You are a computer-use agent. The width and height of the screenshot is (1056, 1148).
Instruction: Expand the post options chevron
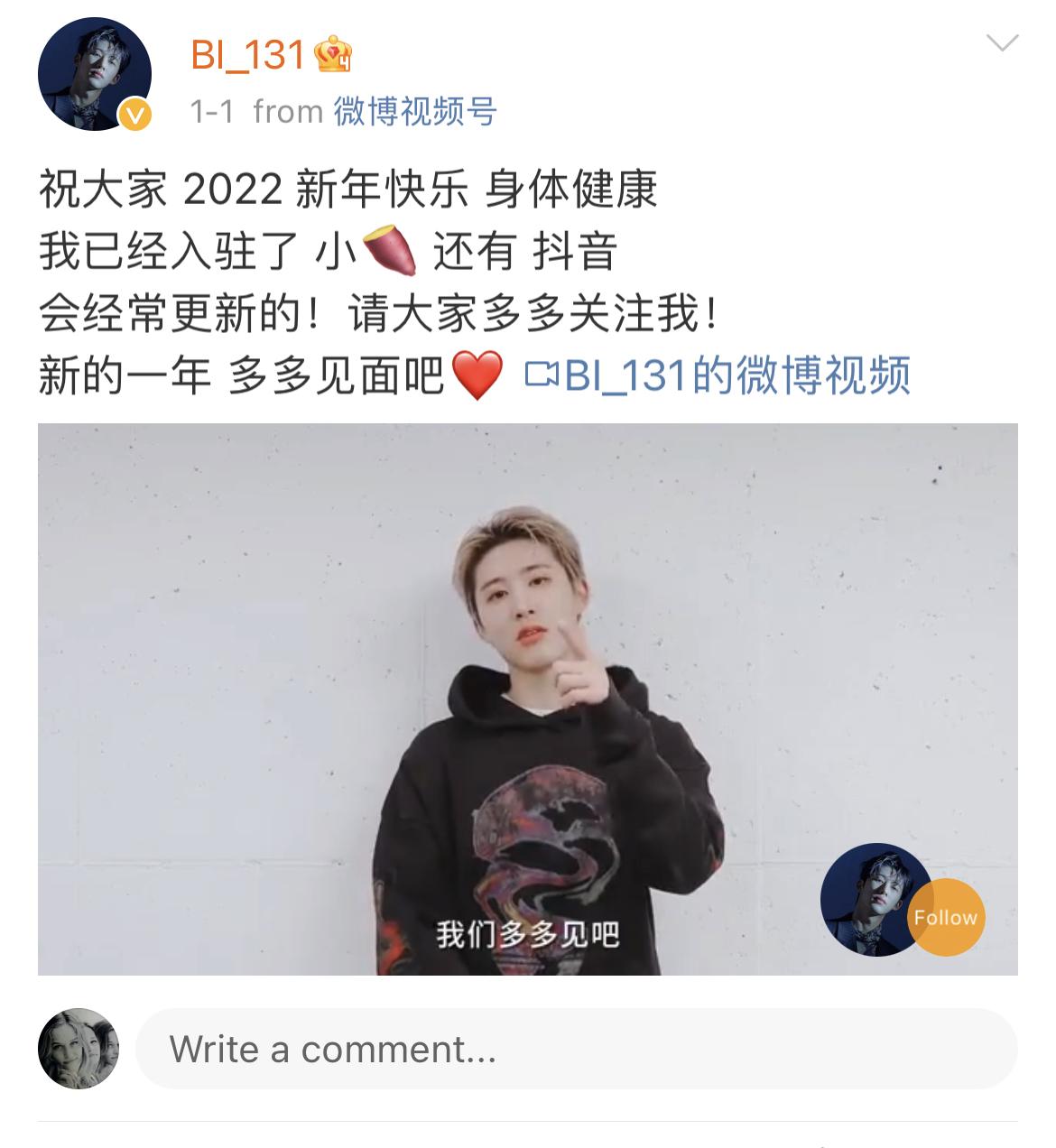[1002, 43]
